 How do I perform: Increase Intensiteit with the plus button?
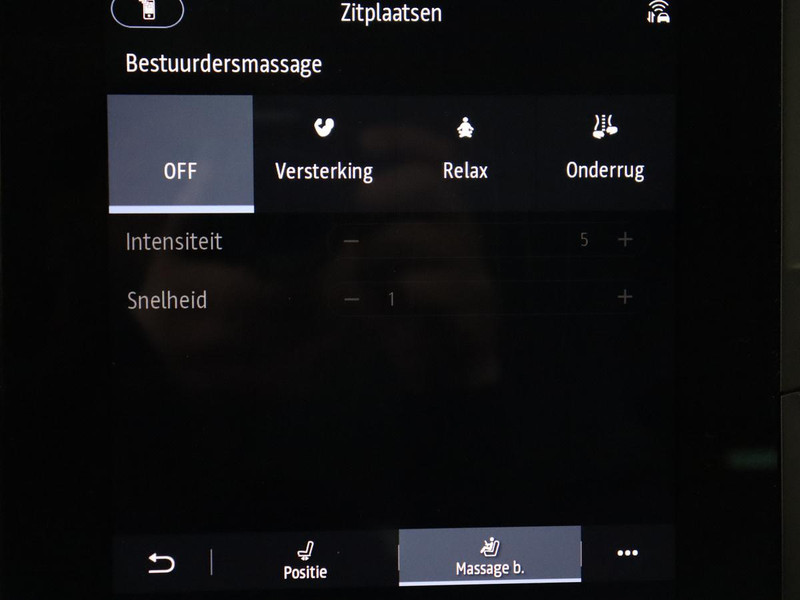tap(625, 240)
